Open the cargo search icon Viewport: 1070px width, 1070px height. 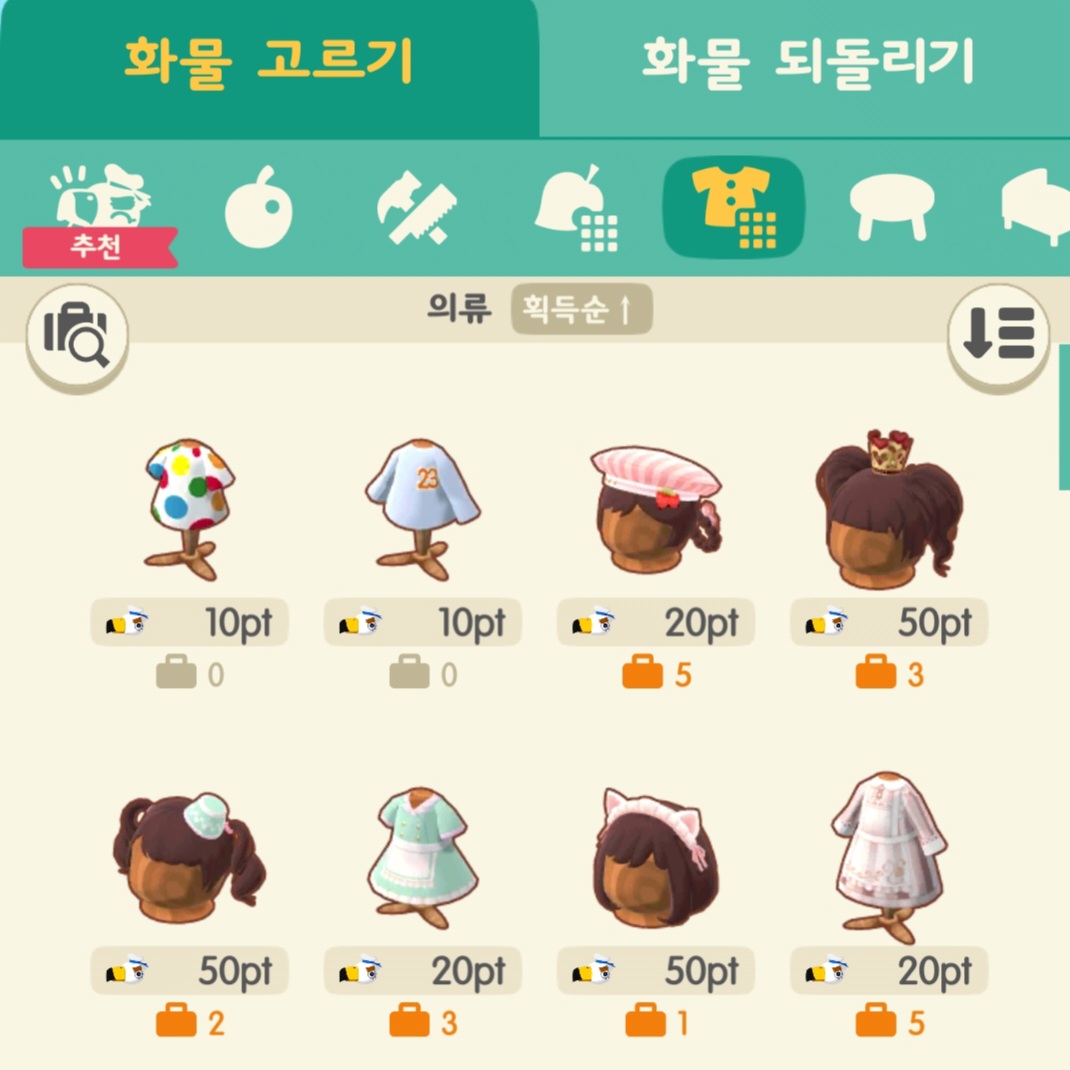tap(77, 336)
